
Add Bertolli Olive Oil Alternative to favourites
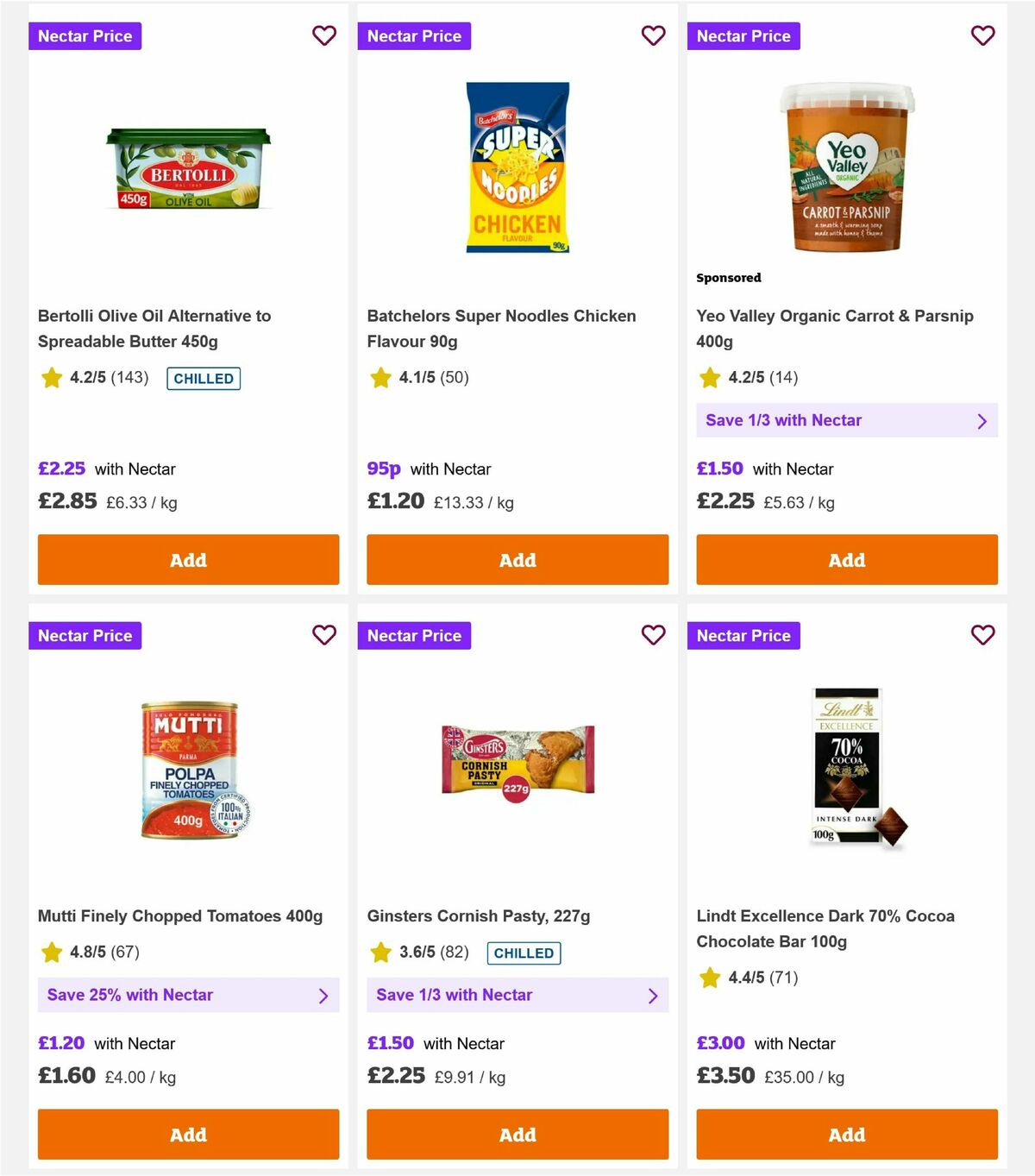[x=324, y=35]
